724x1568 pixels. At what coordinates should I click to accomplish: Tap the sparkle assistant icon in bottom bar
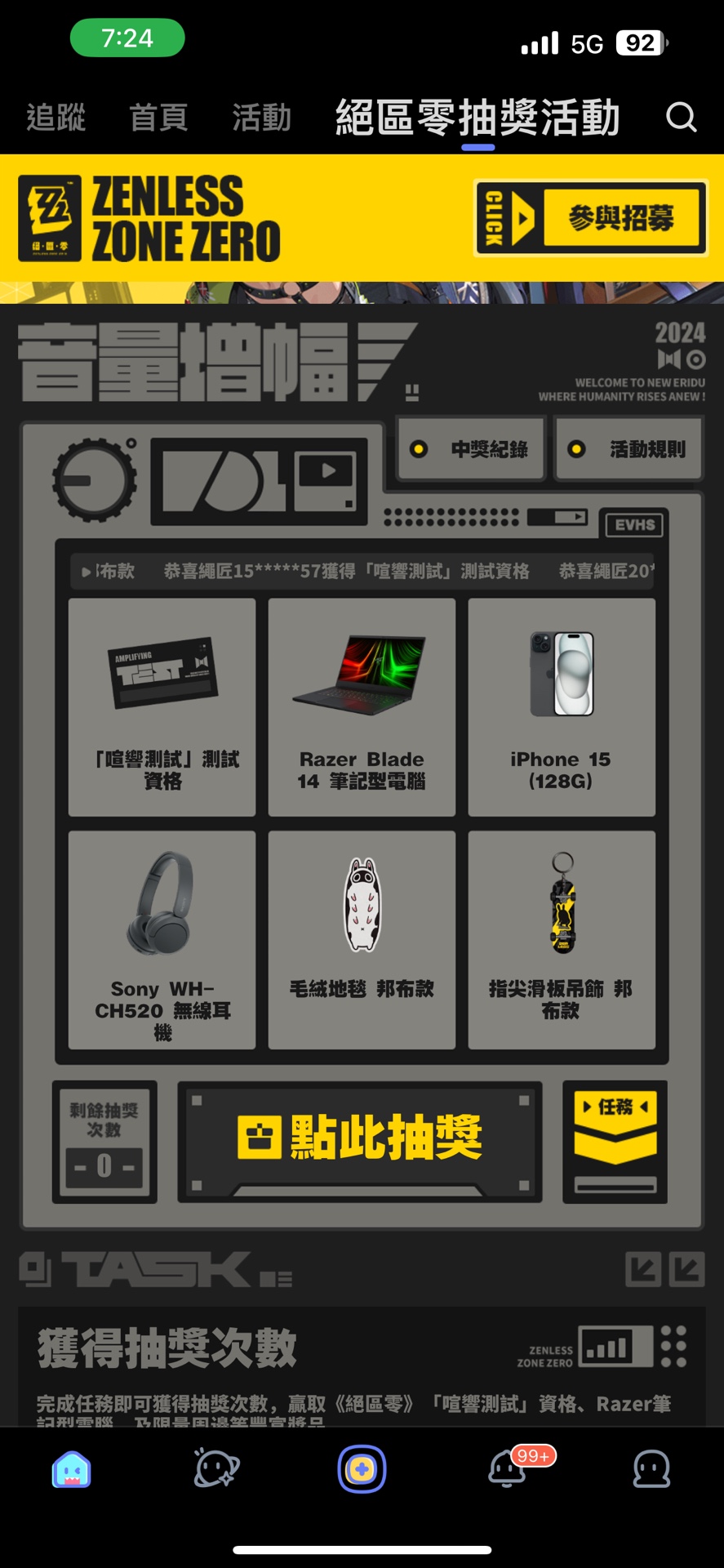pyautogui.click(x=216, y=1468)
